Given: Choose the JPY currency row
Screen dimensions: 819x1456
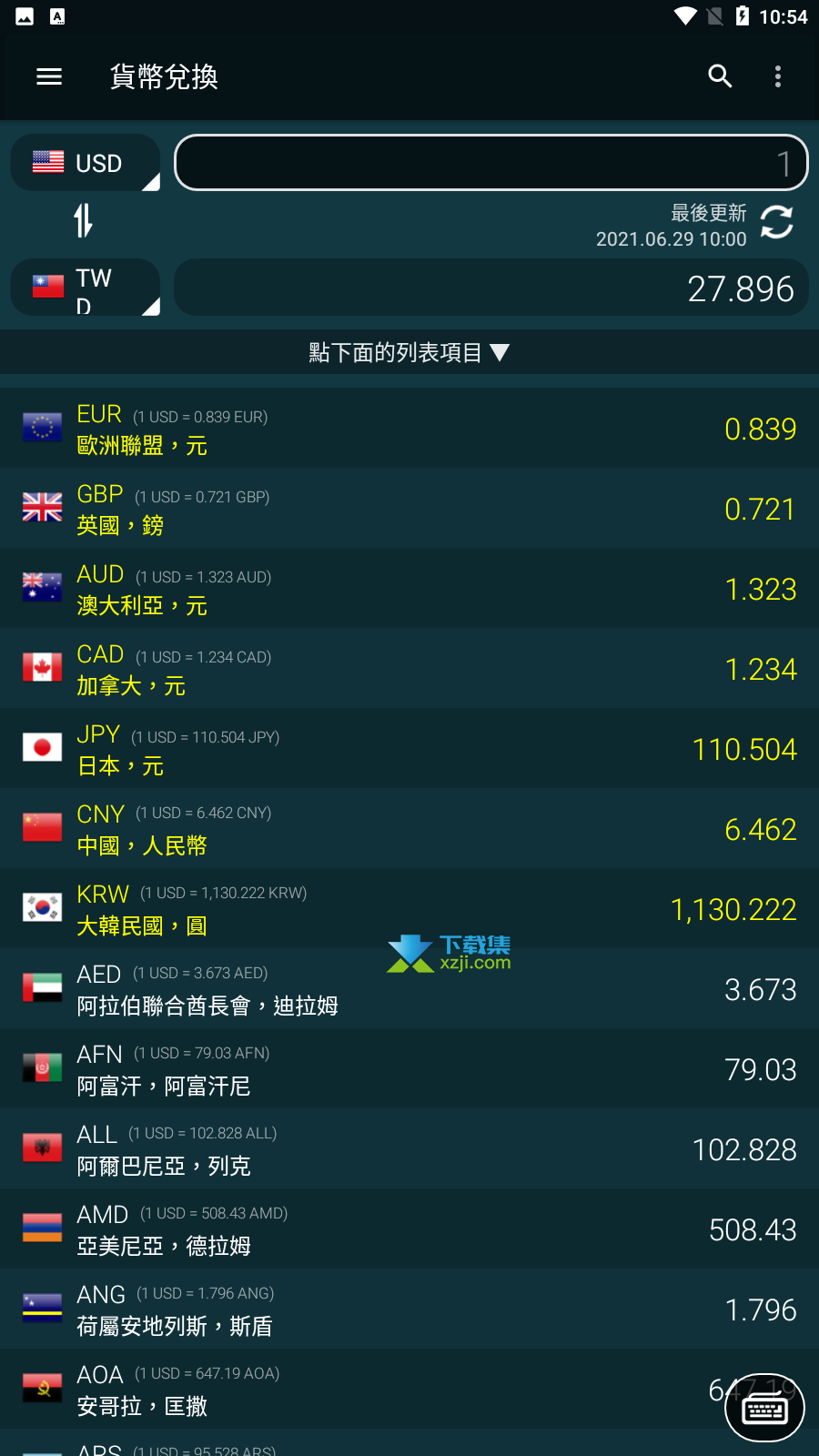Looking at the screenshot, I should coord(409,749).
